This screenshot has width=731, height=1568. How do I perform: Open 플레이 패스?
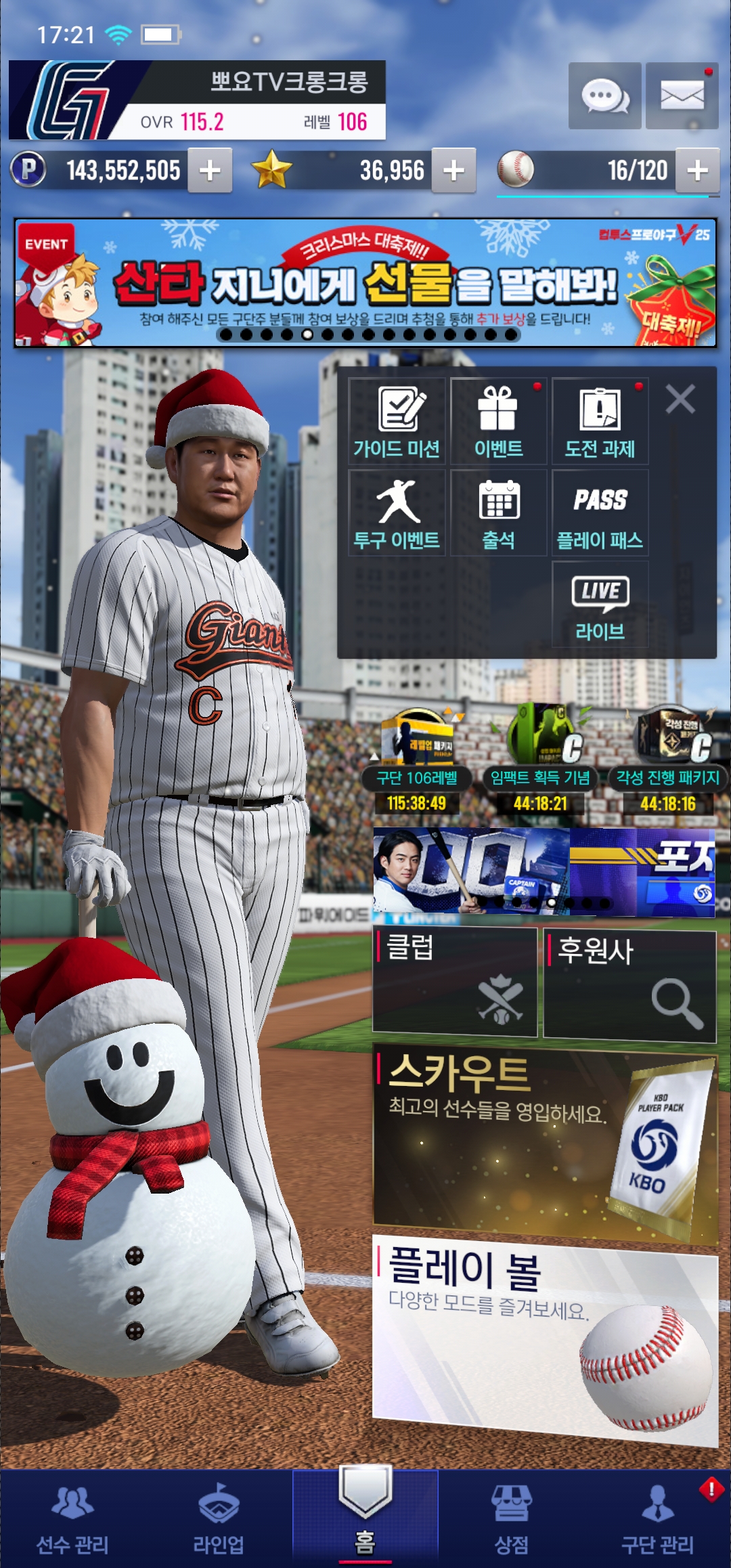(x=600, y=513)
